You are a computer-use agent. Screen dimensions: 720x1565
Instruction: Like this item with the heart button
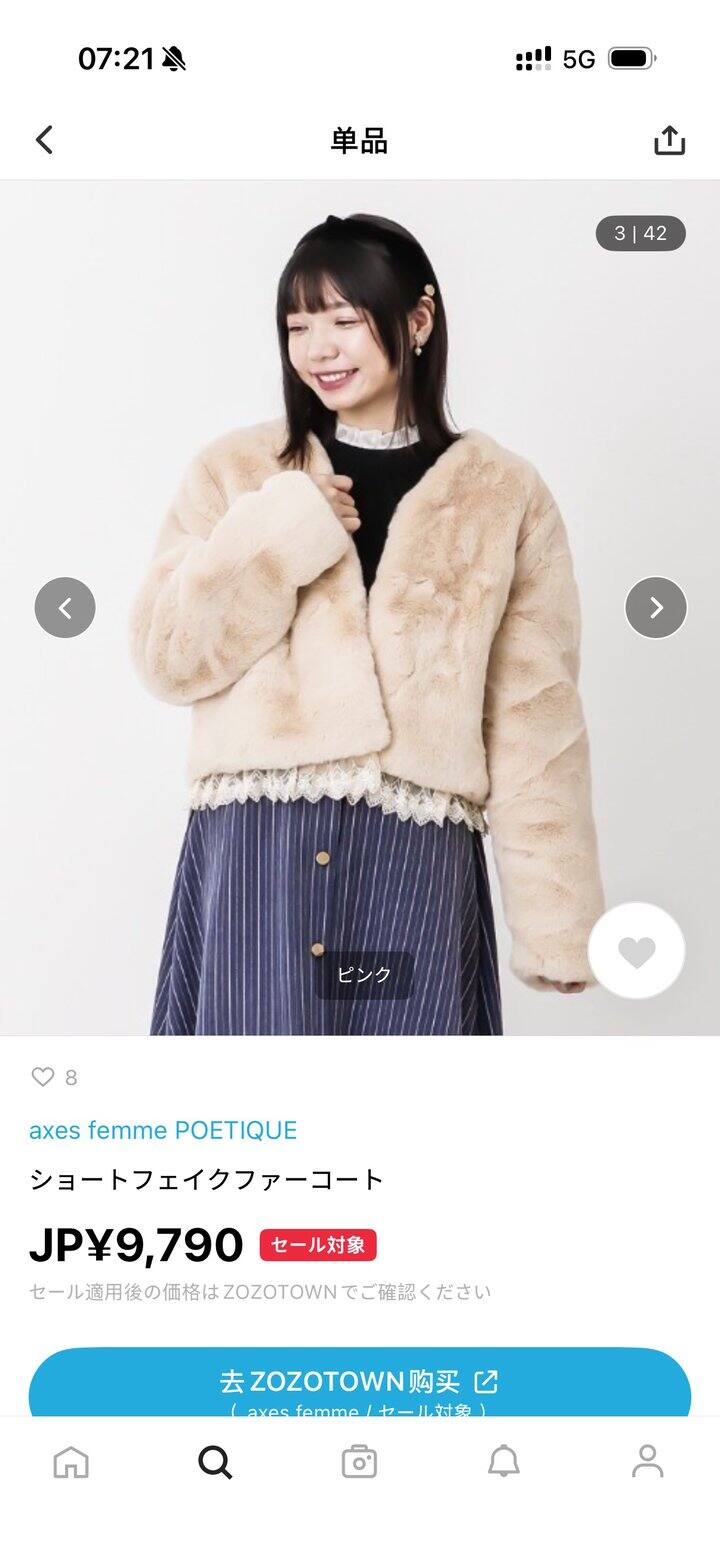click(x=636, y=951)
